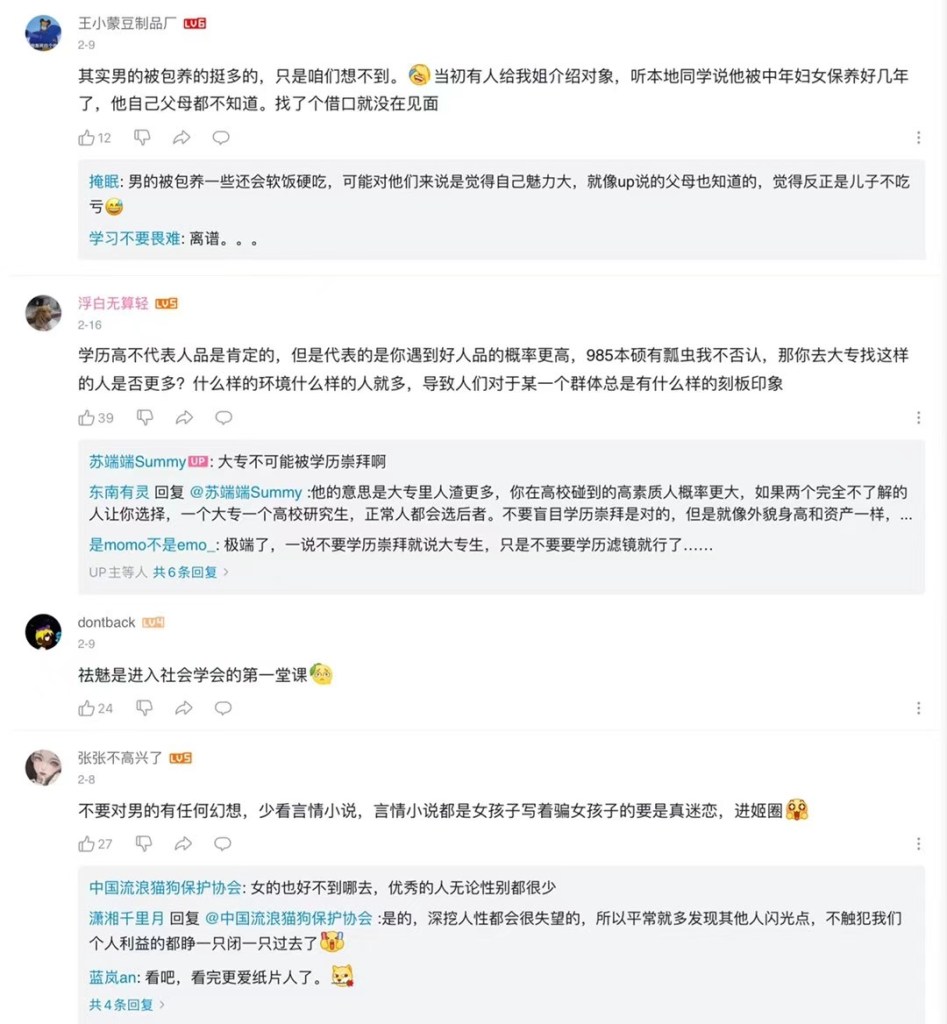
Task: Open overflow menu on dontback's comment
Action: point(919,708)
